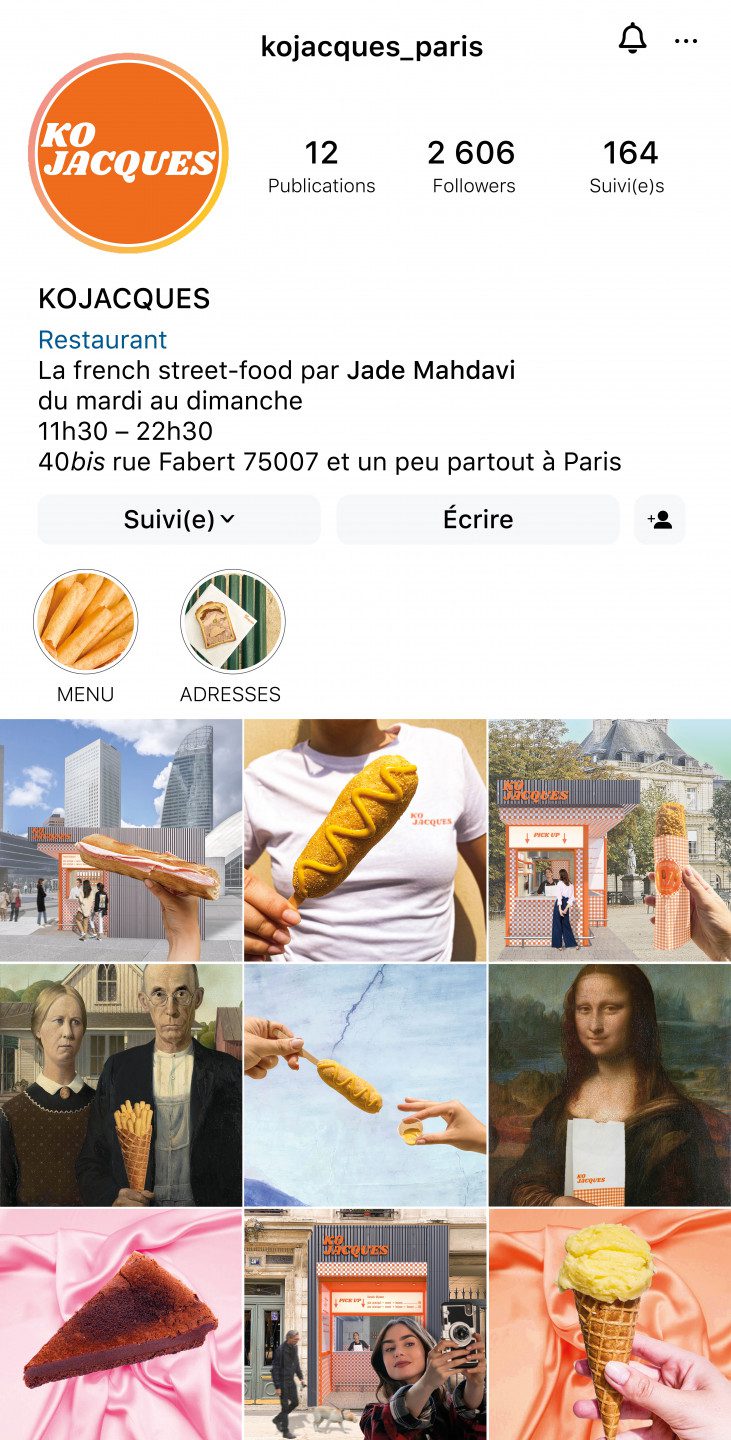Open the hands passing corn dog post
The width and height of the screenshot is (731, 1440).
pos(365,1085)
